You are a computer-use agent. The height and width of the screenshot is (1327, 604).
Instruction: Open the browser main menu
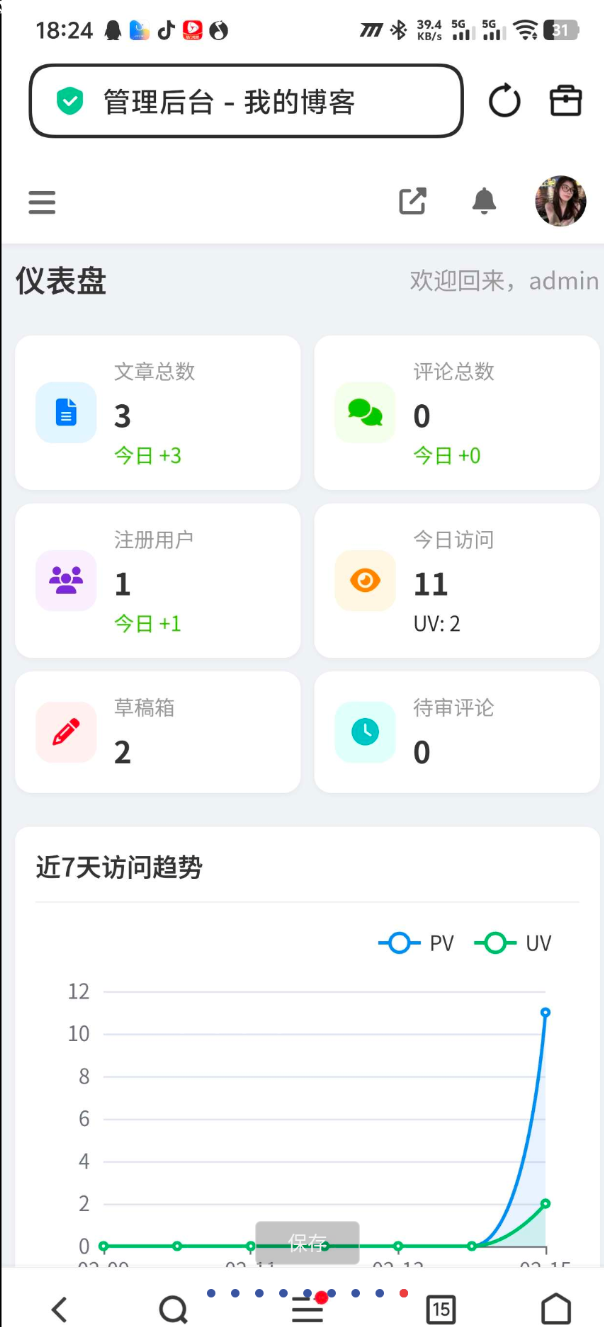coord(307,1309)
